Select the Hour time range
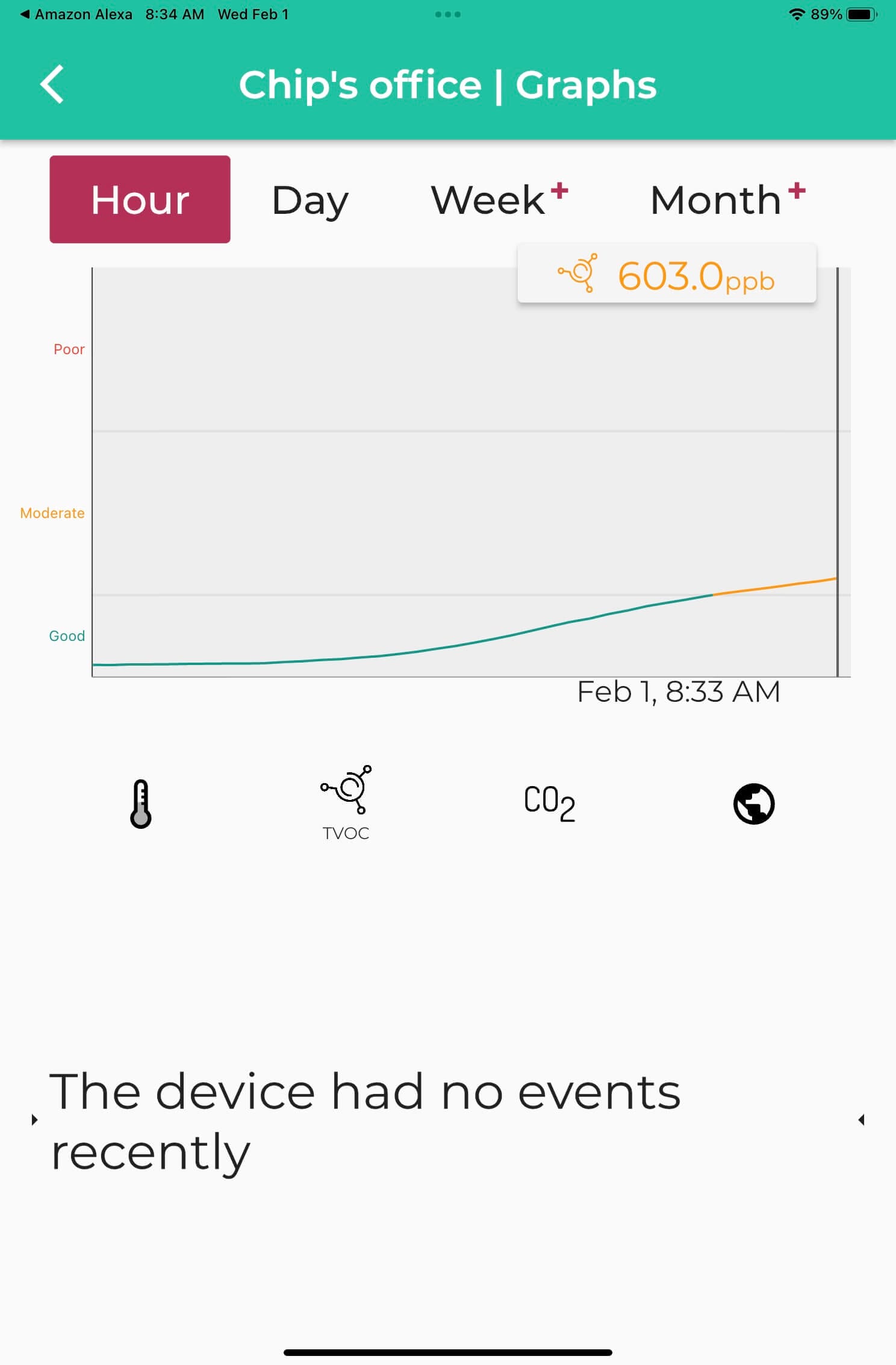This screenshot has height=1365, width=896. pyautogui.click(x=140, y=199)
